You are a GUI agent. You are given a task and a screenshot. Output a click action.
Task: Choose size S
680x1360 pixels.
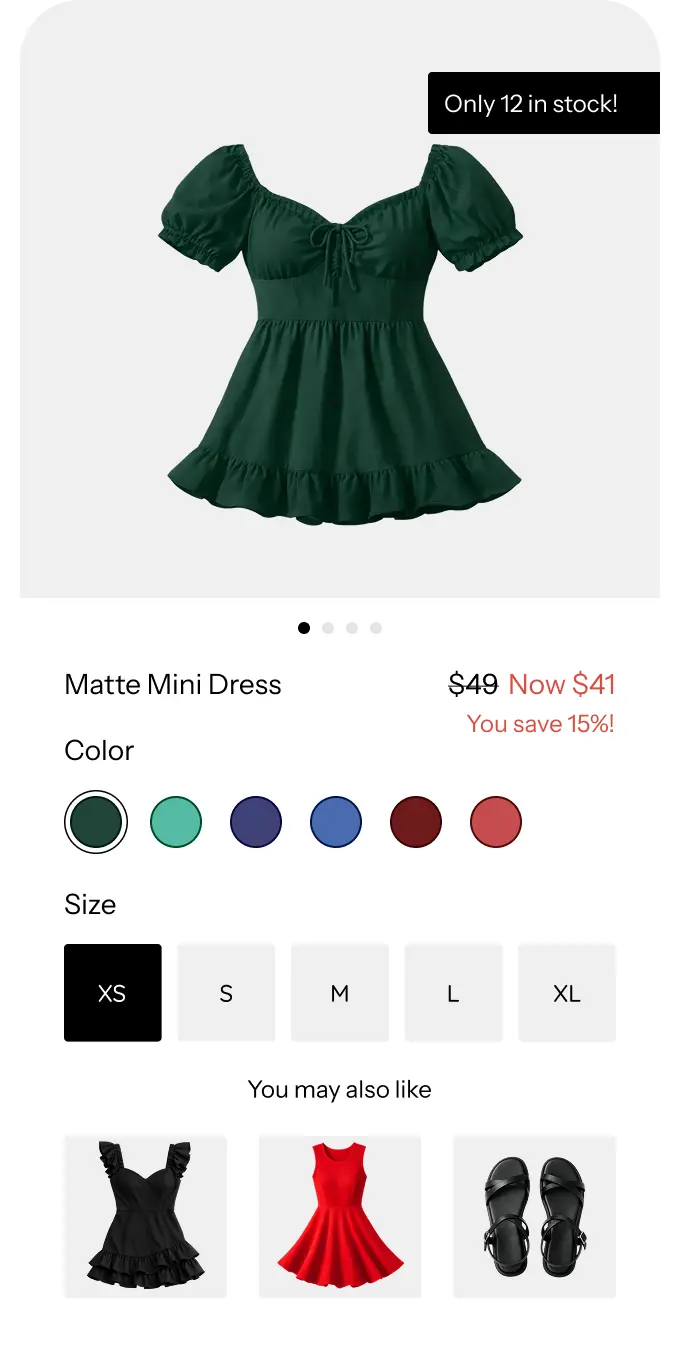click(226, 993)
